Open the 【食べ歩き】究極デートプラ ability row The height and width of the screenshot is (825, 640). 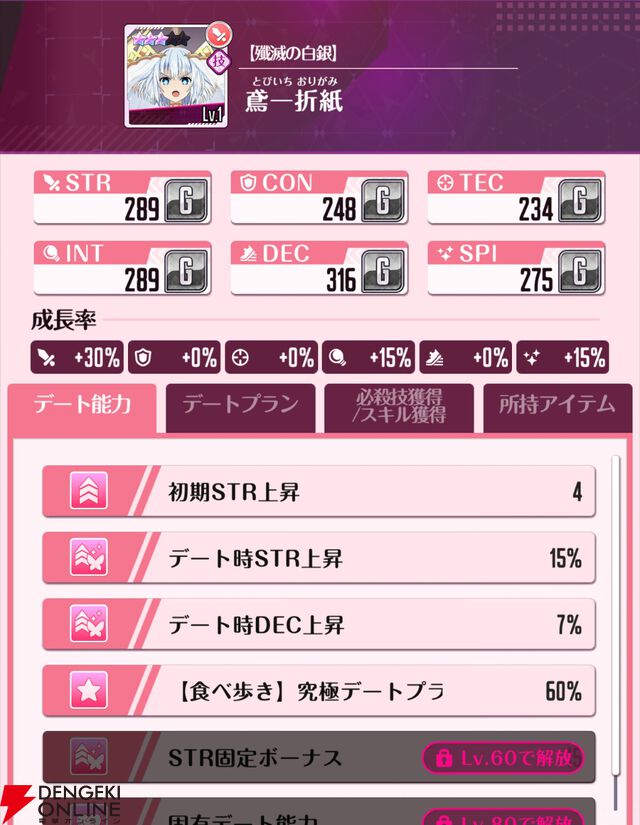coord(318,691)
